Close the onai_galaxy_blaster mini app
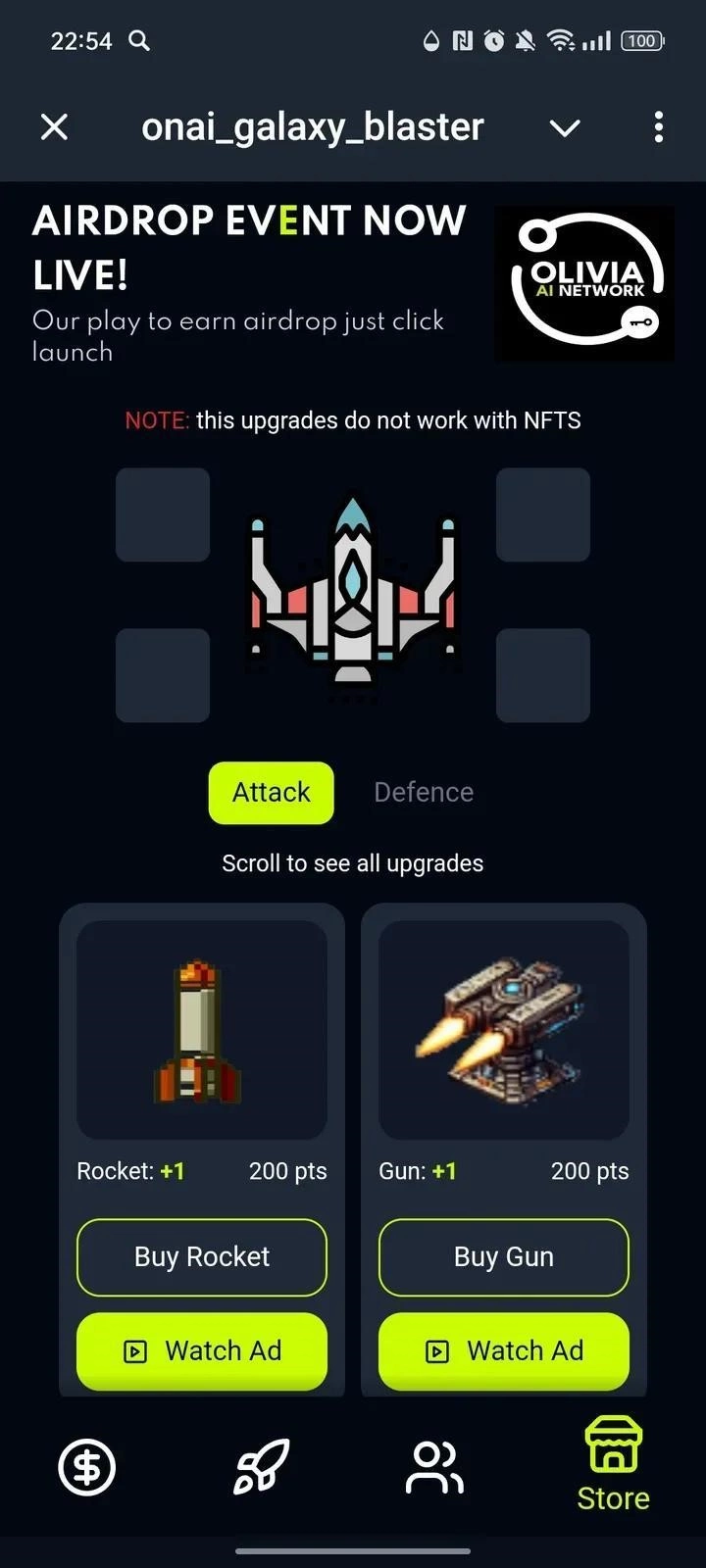This screenshot has width=706, height=1568. (55, 126)
